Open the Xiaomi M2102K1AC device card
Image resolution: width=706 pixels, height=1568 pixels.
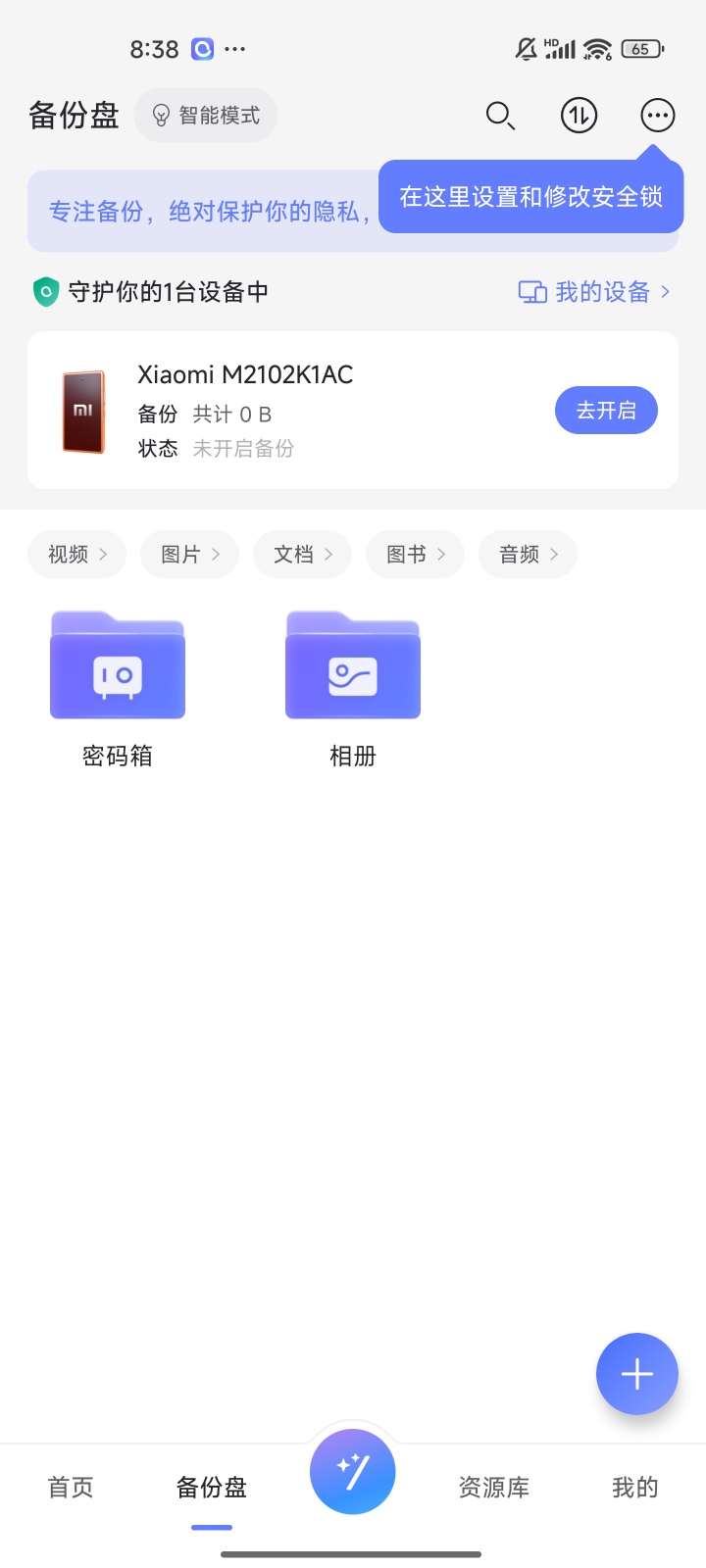(x=294, y=410)
